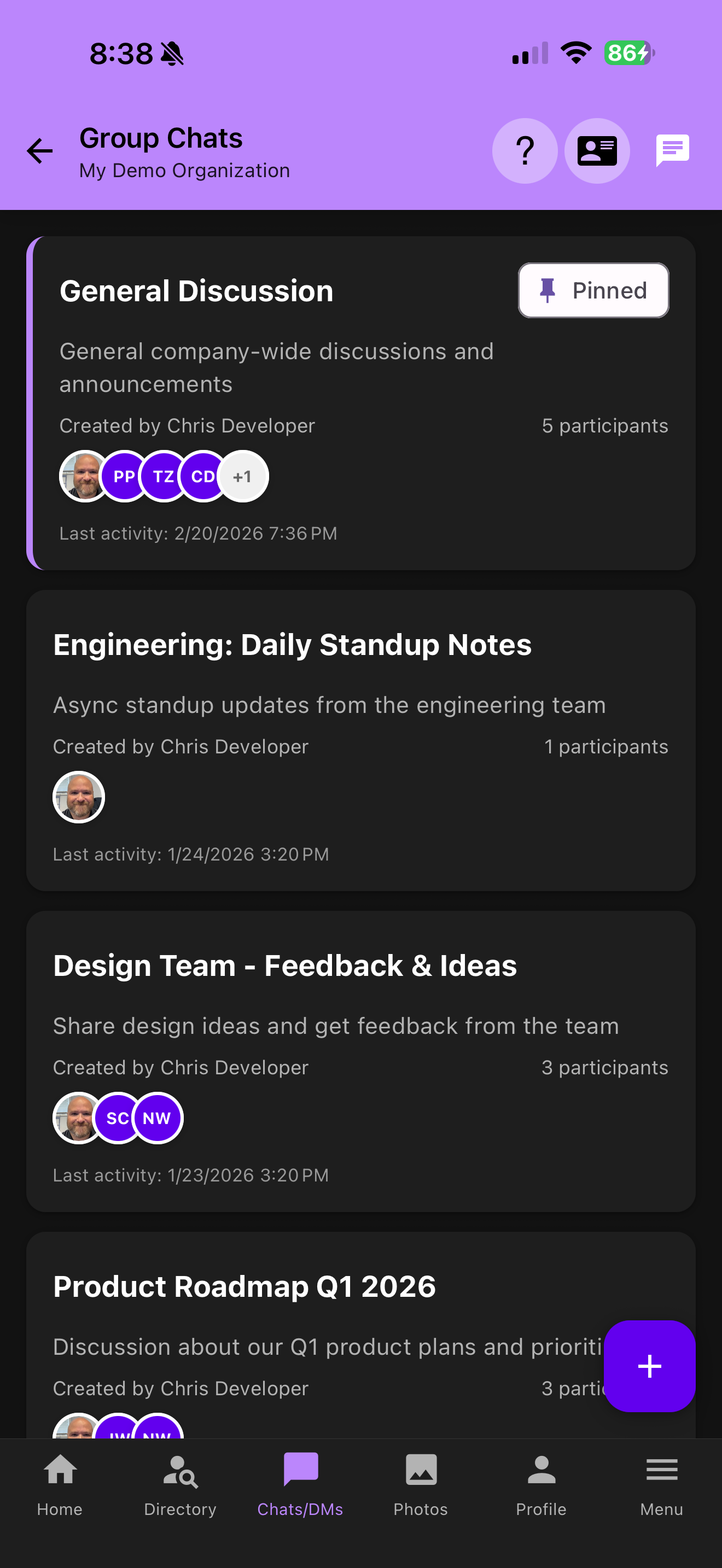Select the Chats/DMs tab
The image size is (722, 1568).
[x=300, y=1484]
